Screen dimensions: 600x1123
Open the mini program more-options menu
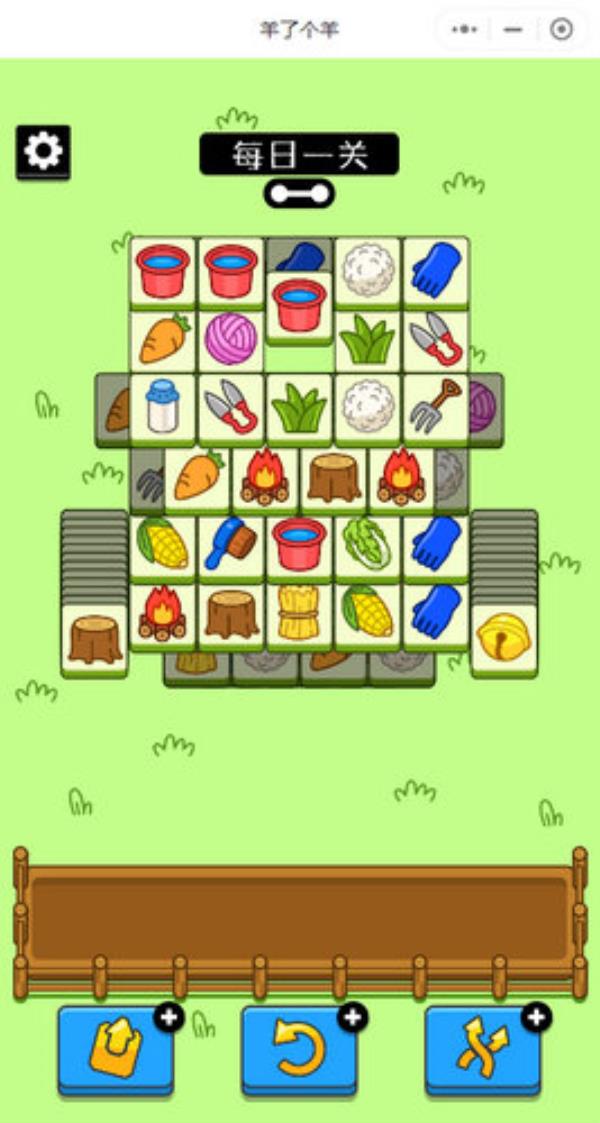pyautogui.click(x=465, y=30)
